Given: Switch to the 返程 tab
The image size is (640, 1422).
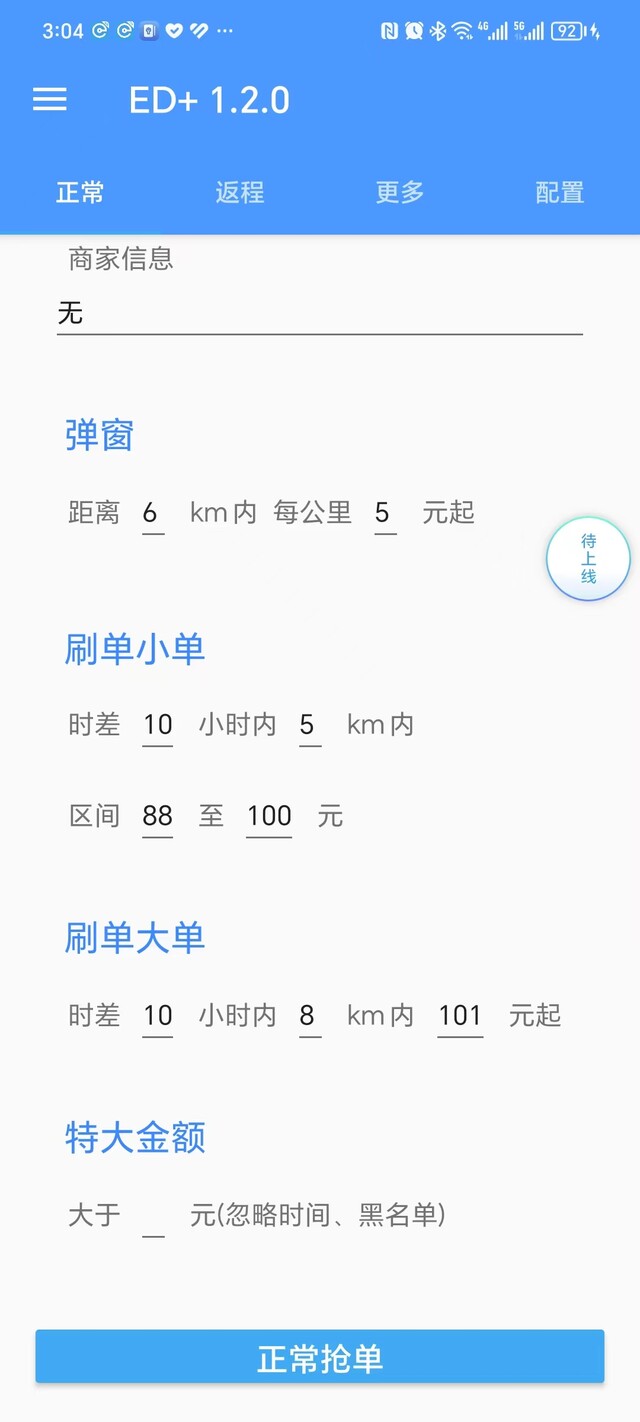Looking at the screenshot, I should pyautogui.click(x=240, y=192).
